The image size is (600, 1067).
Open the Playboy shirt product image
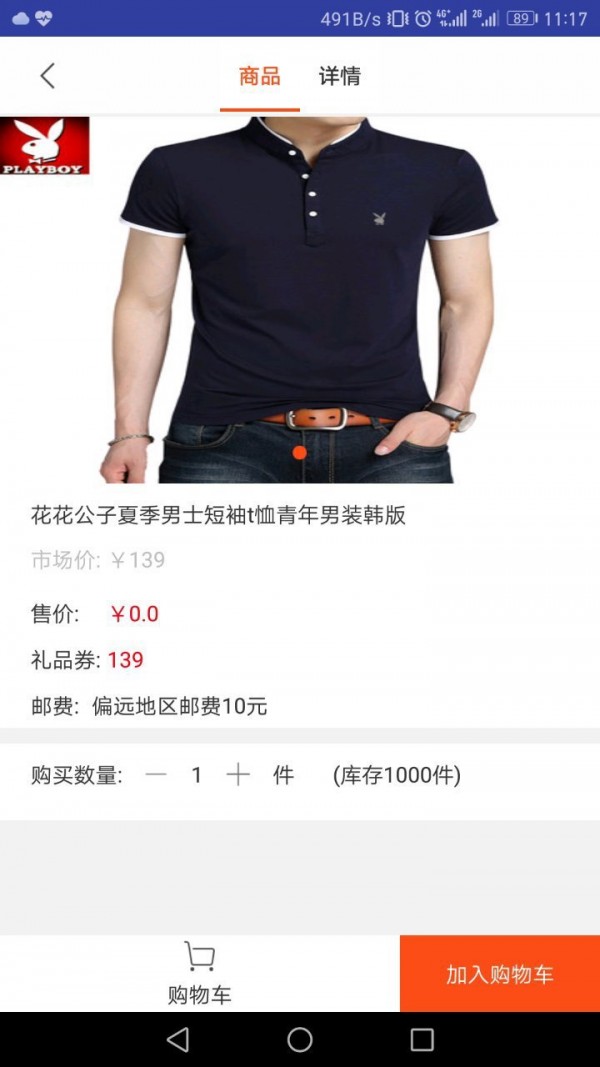(x=300, y=300)
